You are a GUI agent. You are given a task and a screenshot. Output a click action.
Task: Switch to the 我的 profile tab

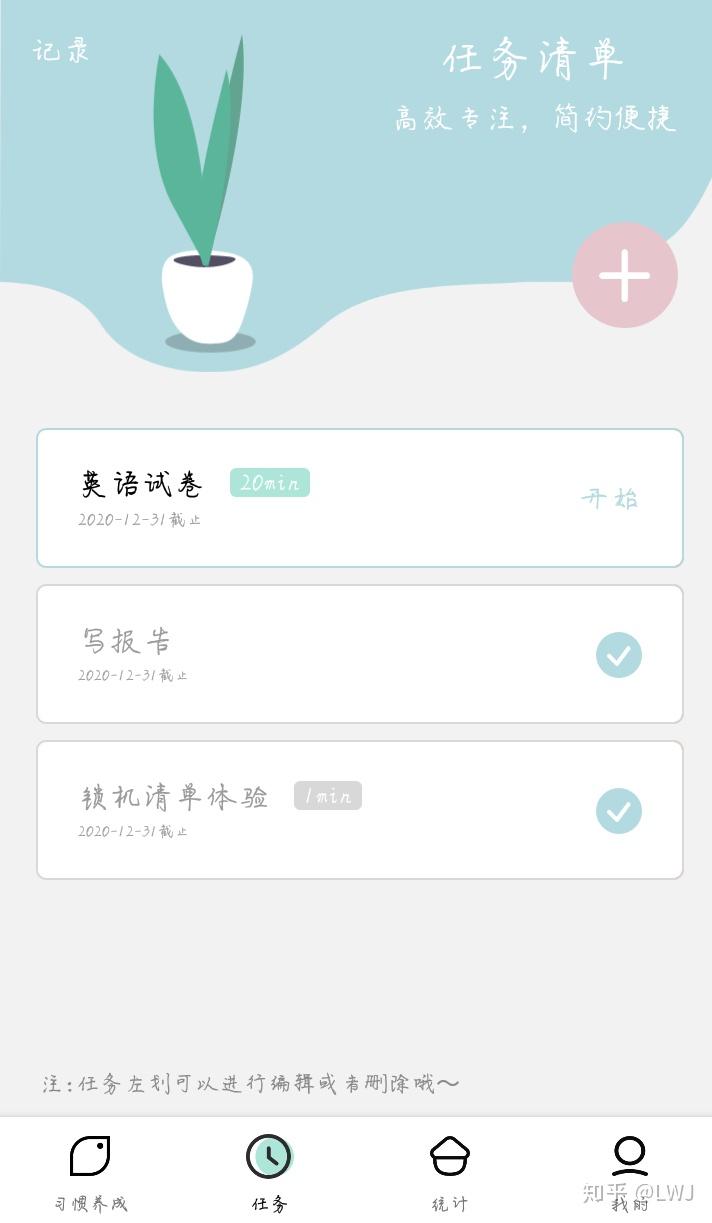tap(630, 1174)
